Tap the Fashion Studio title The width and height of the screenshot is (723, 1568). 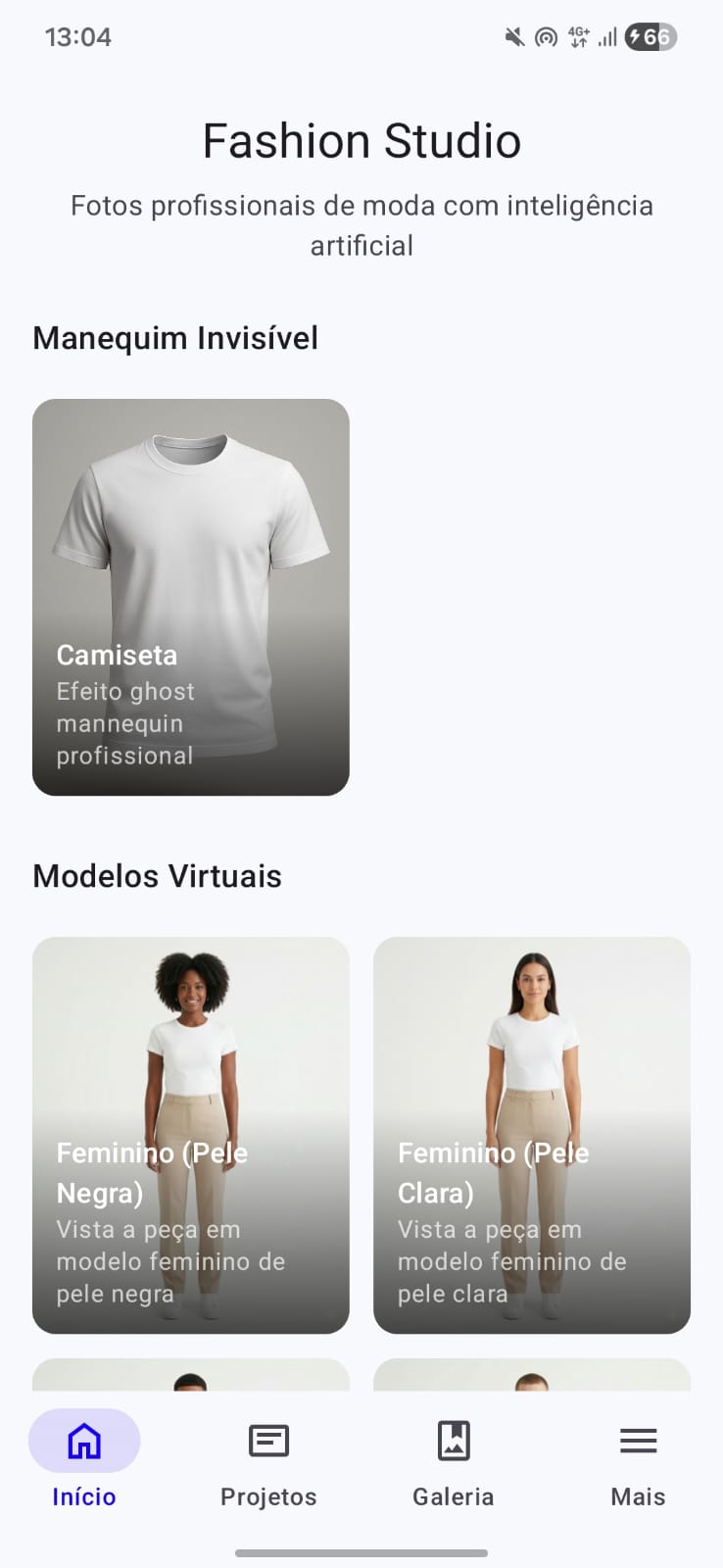pyautogui.click(x=361, y=140)
